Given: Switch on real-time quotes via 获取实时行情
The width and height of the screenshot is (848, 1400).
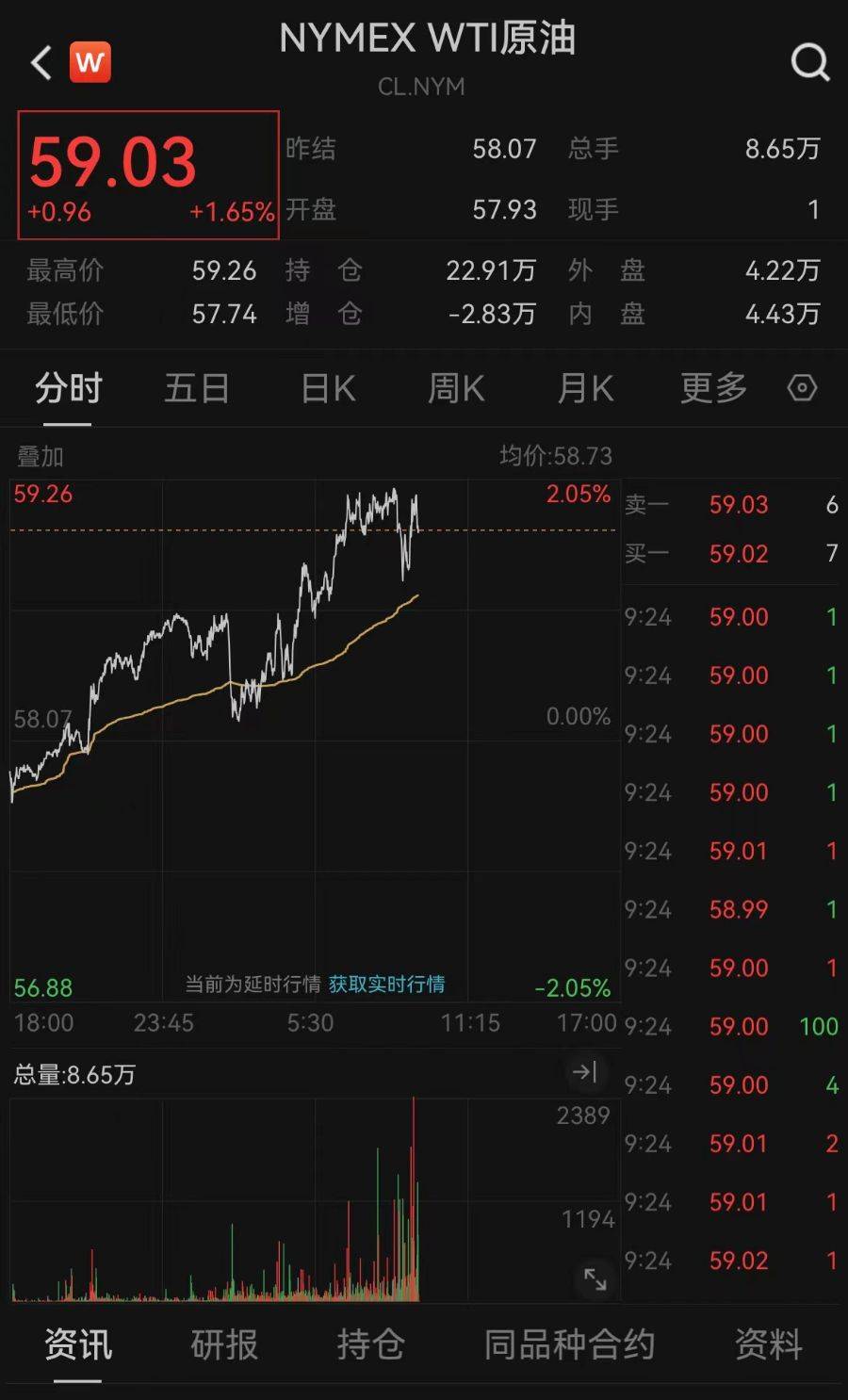Looking at the screenshot, I should tap(388, 985).
